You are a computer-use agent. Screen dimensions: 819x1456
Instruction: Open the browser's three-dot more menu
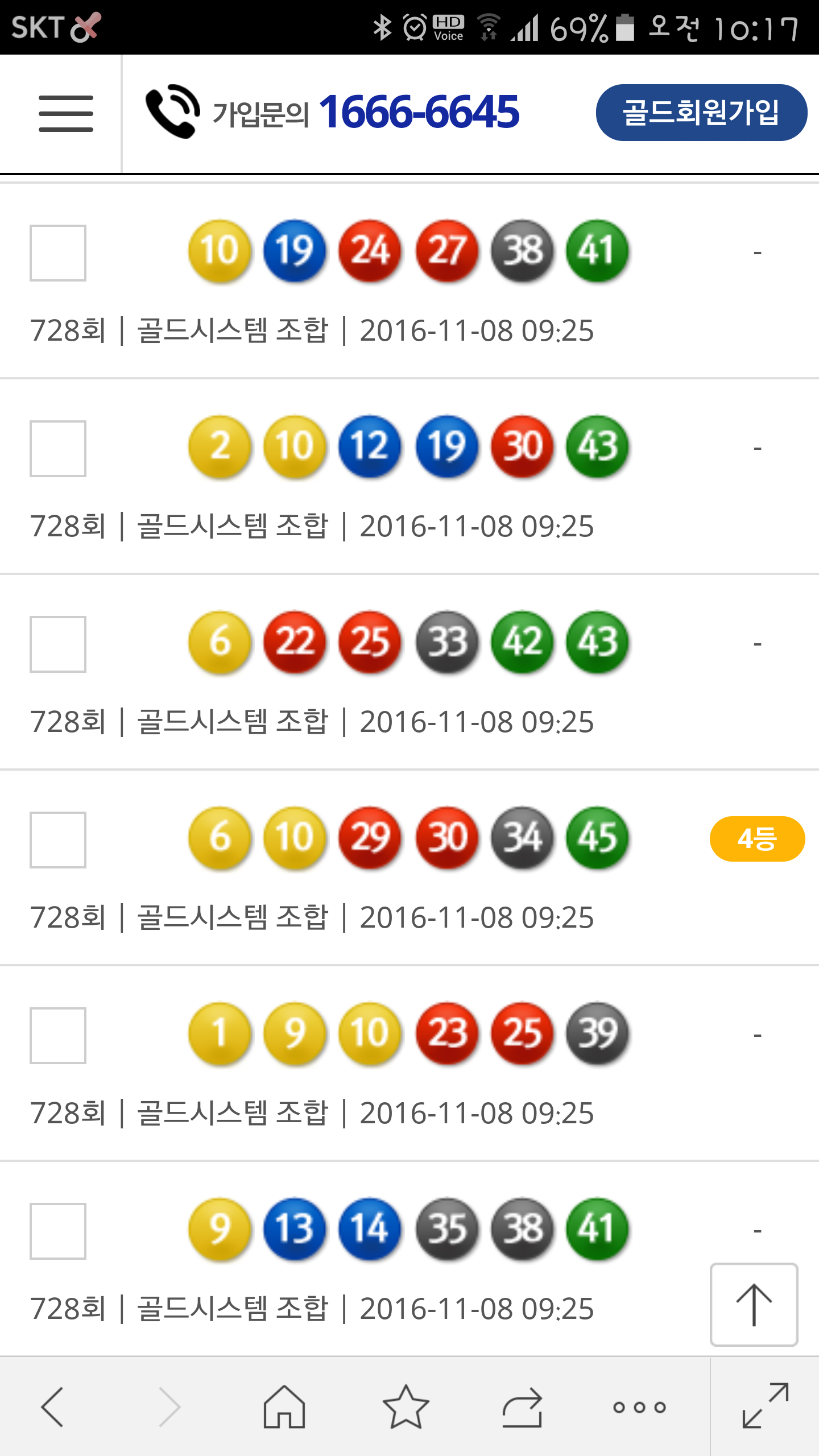pyautogui.click(x=639, y=1407)
